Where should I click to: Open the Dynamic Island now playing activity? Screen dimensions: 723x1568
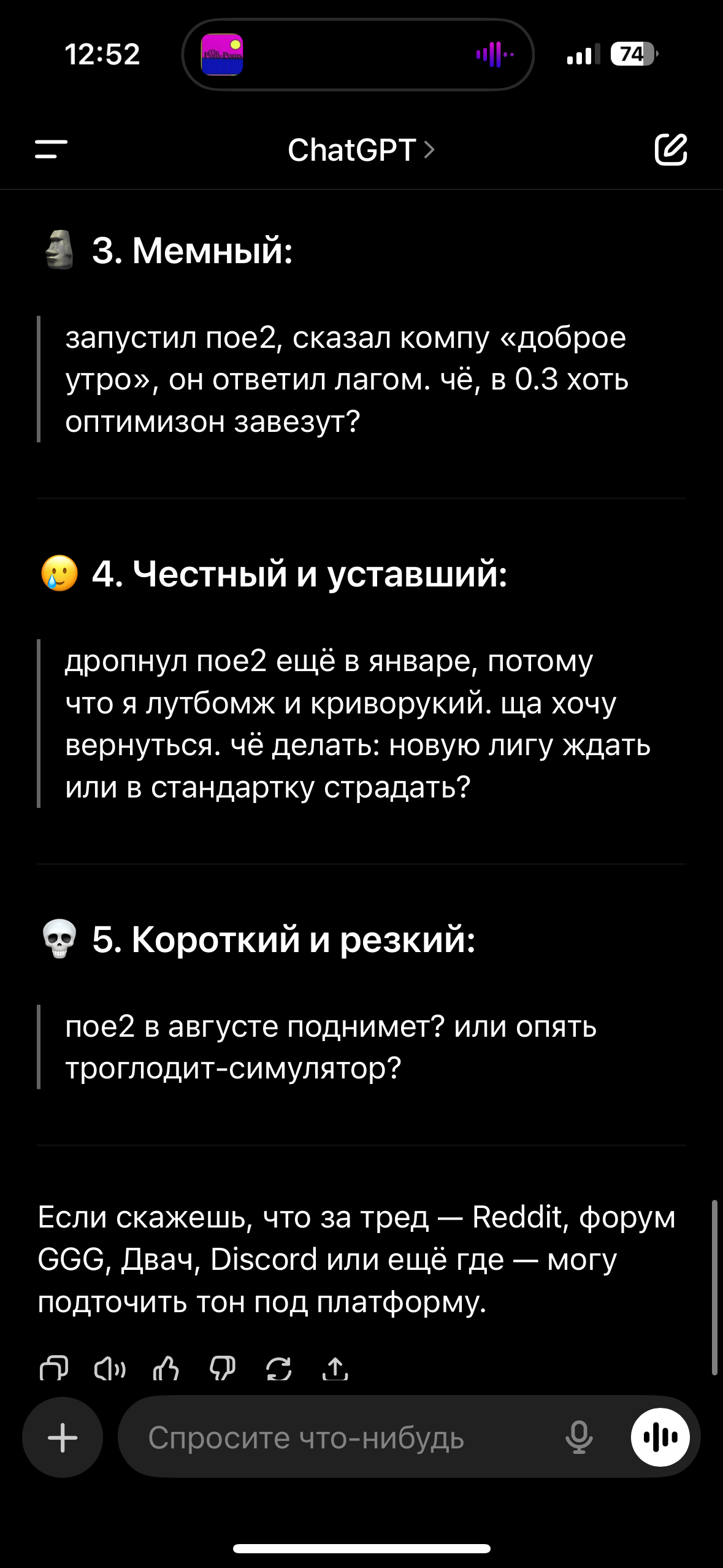tap(358, 55)
